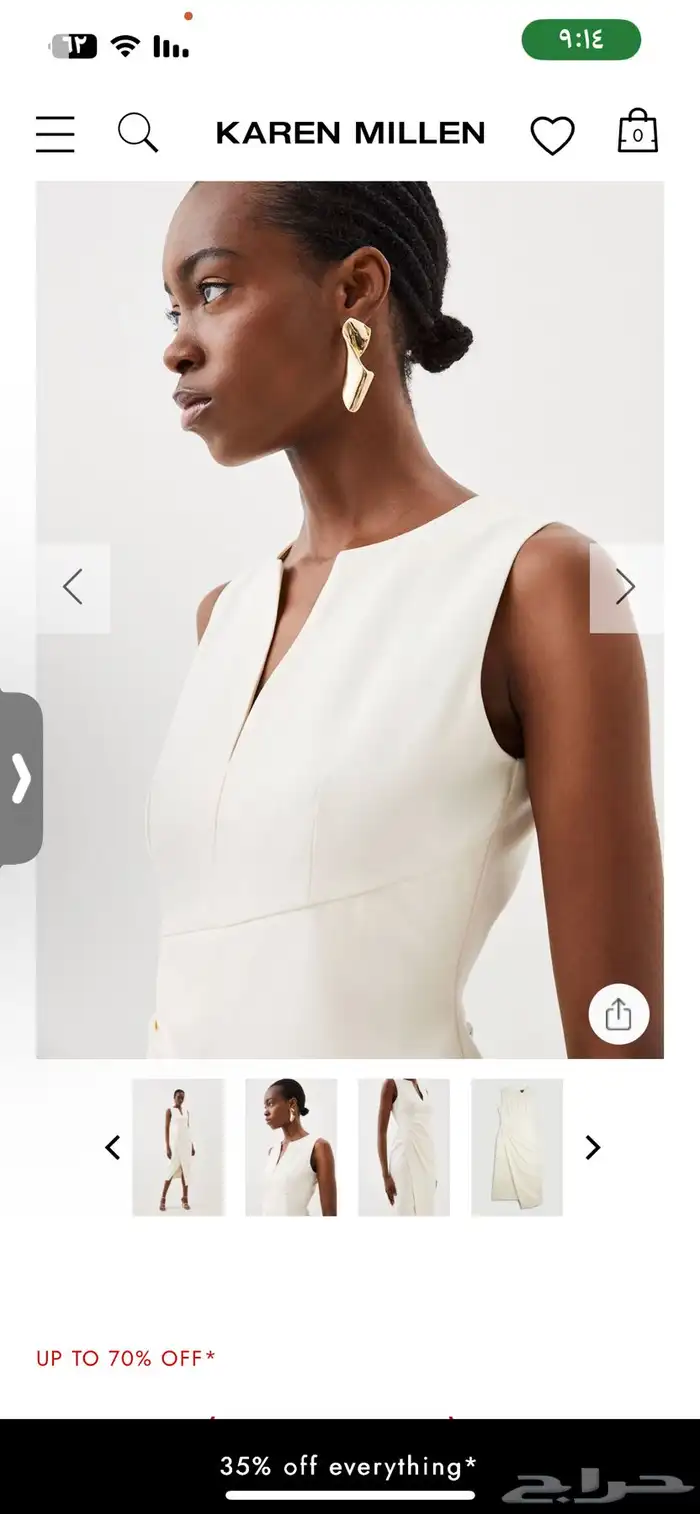This screenshot has height=1514, width=700.
Task: Open the 35% off everything banner
Action: point(348,1466)
